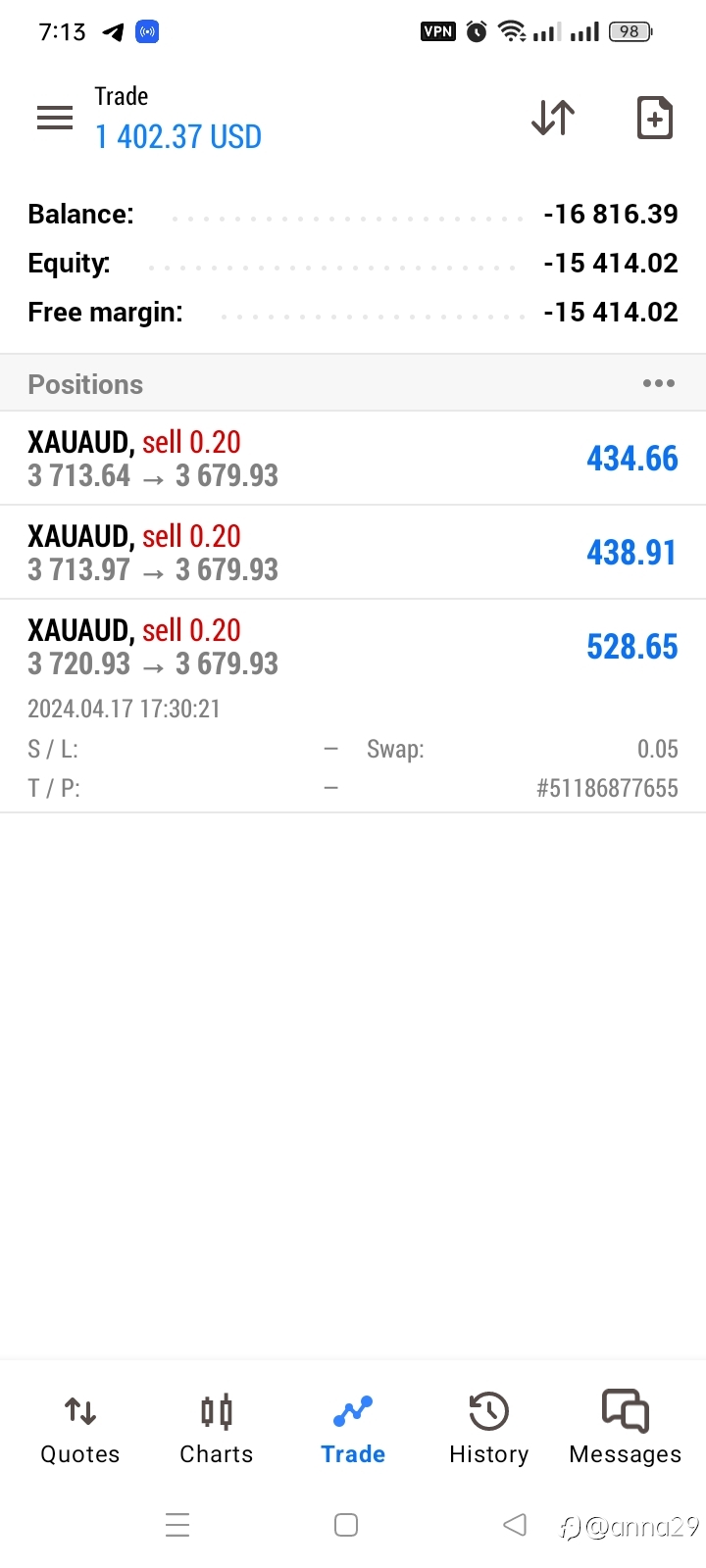This screenshot has height=1568, width=706.
Task: Expand the XAUAUD position opened at 3 713.97
Action: click(x=353, y=553)
